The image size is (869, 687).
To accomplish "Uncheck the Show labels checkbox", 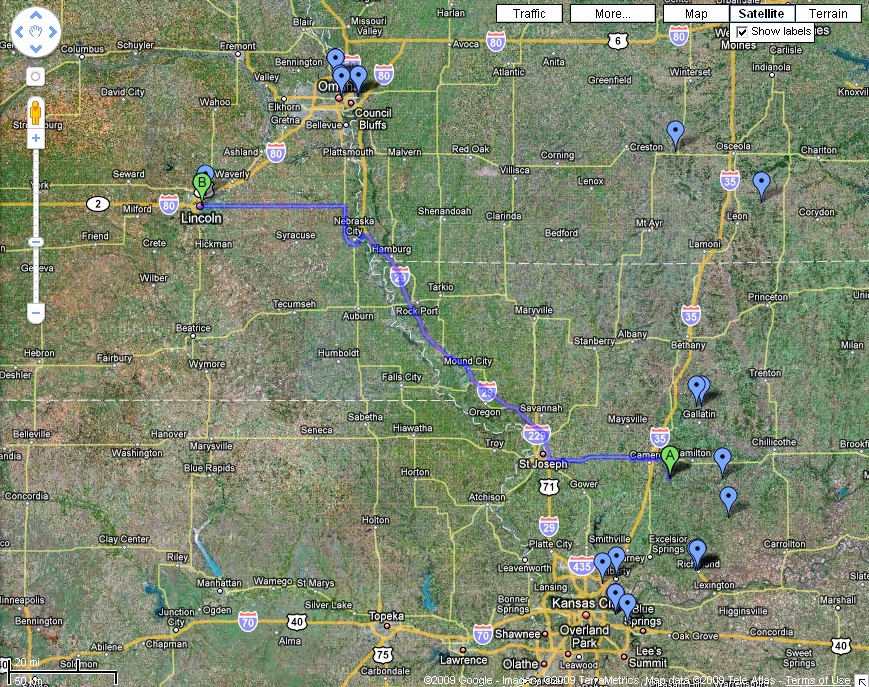I will pyautogui.click(x=742, y=32).
